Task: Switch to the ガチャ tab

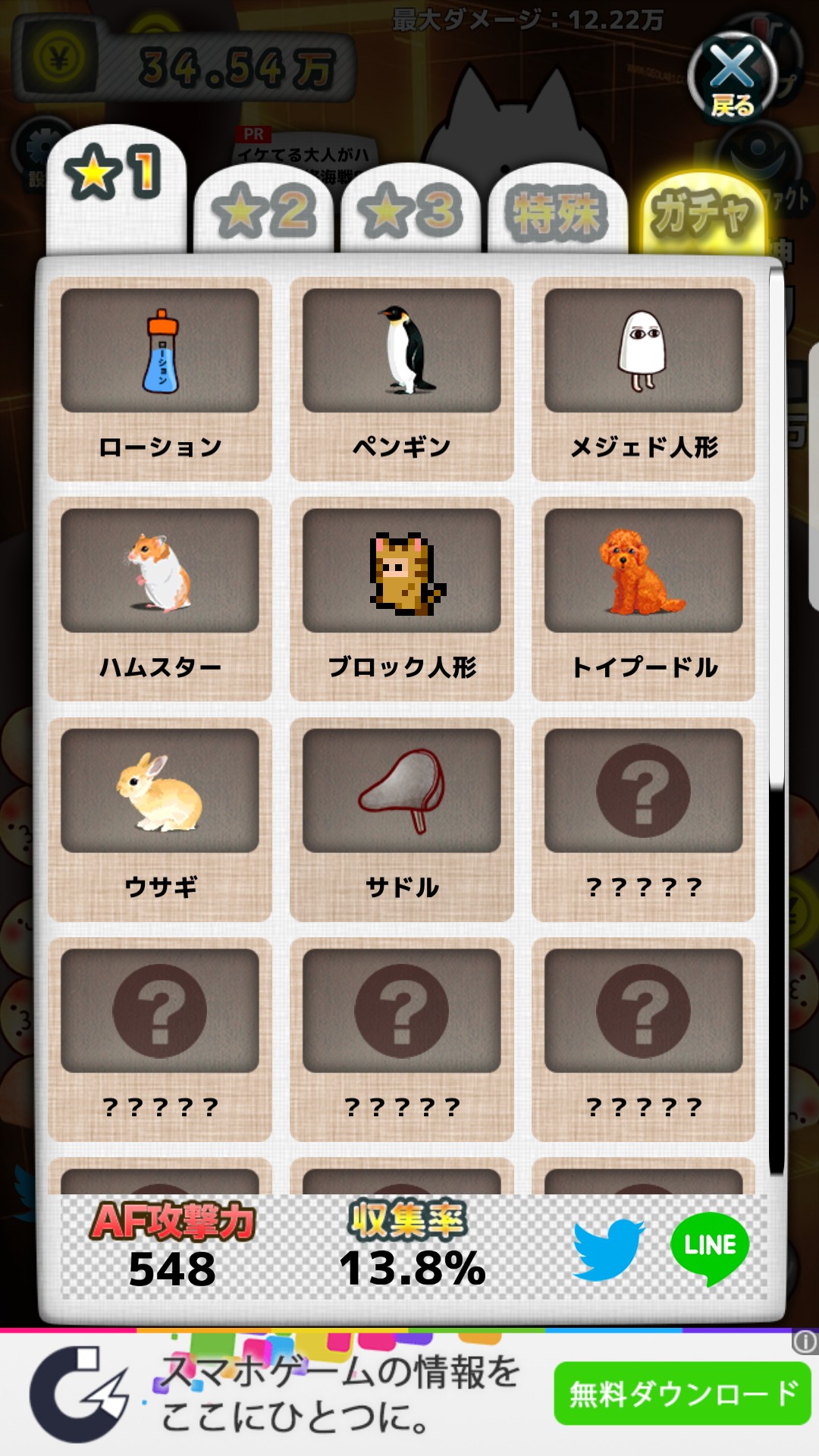Action: click(x=702, y=214)
